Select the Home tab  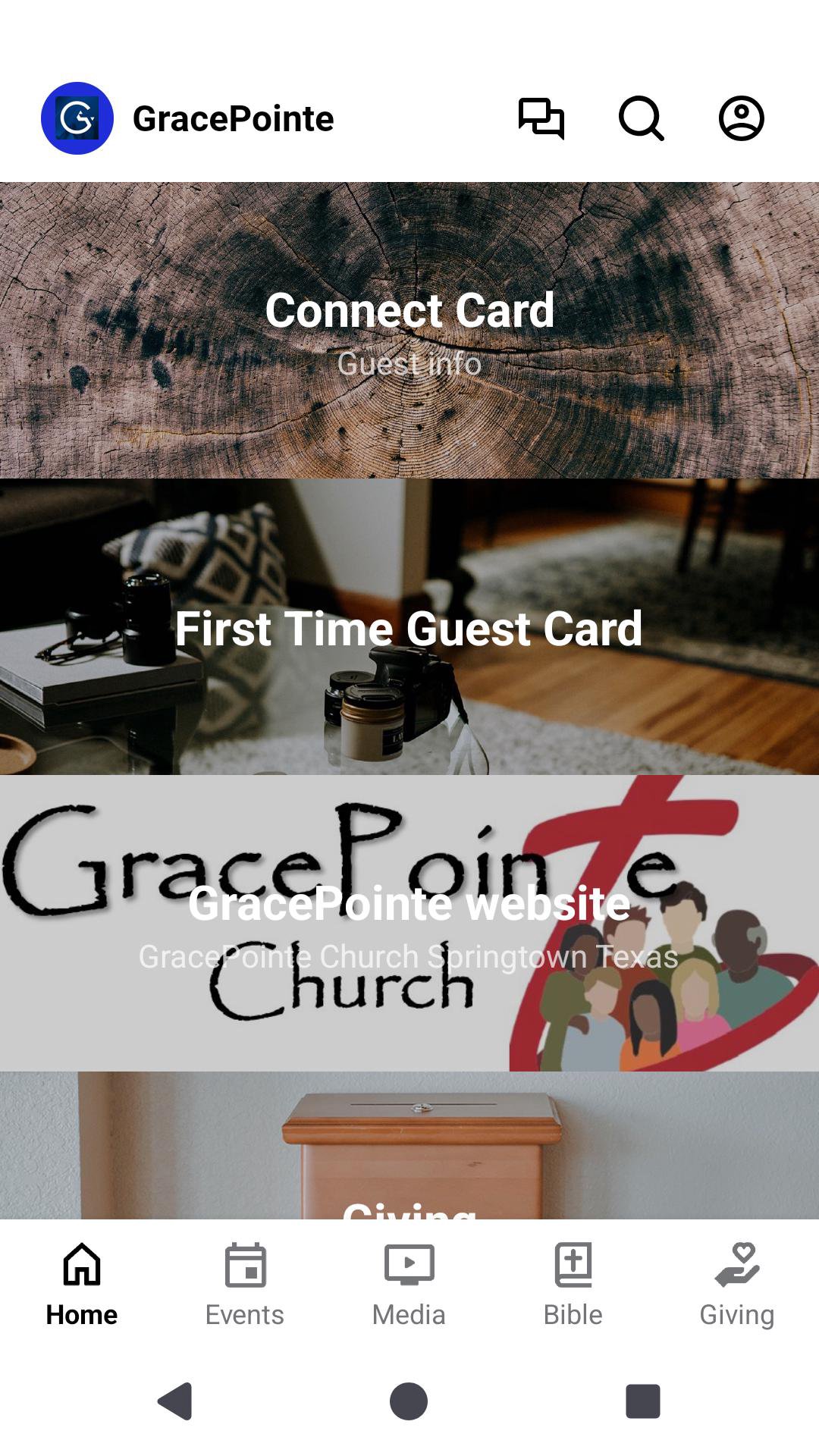tap(82, 1283)
